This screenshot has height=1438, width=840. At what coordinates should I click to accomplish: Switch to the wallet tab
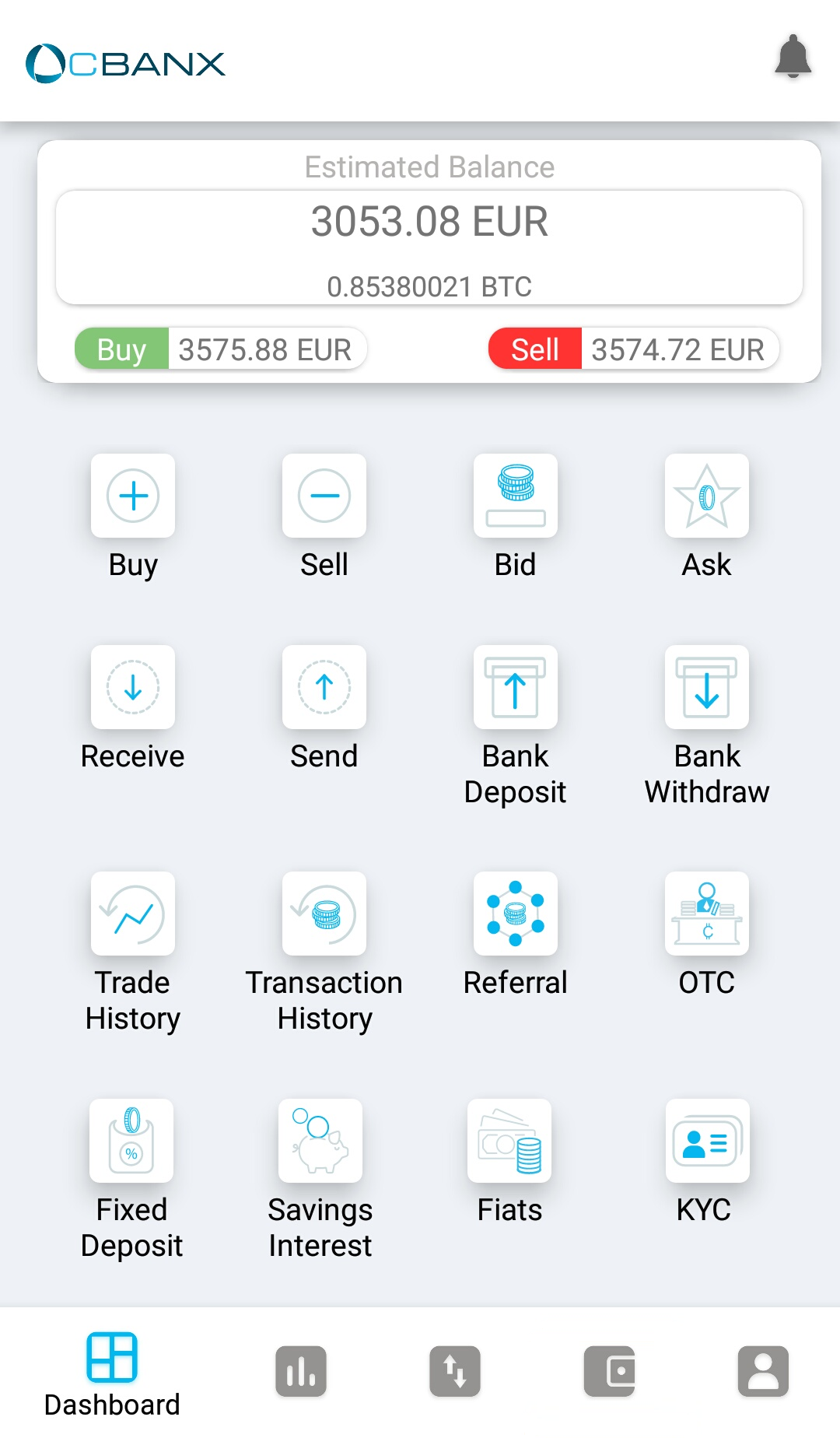pos(609,1371)
